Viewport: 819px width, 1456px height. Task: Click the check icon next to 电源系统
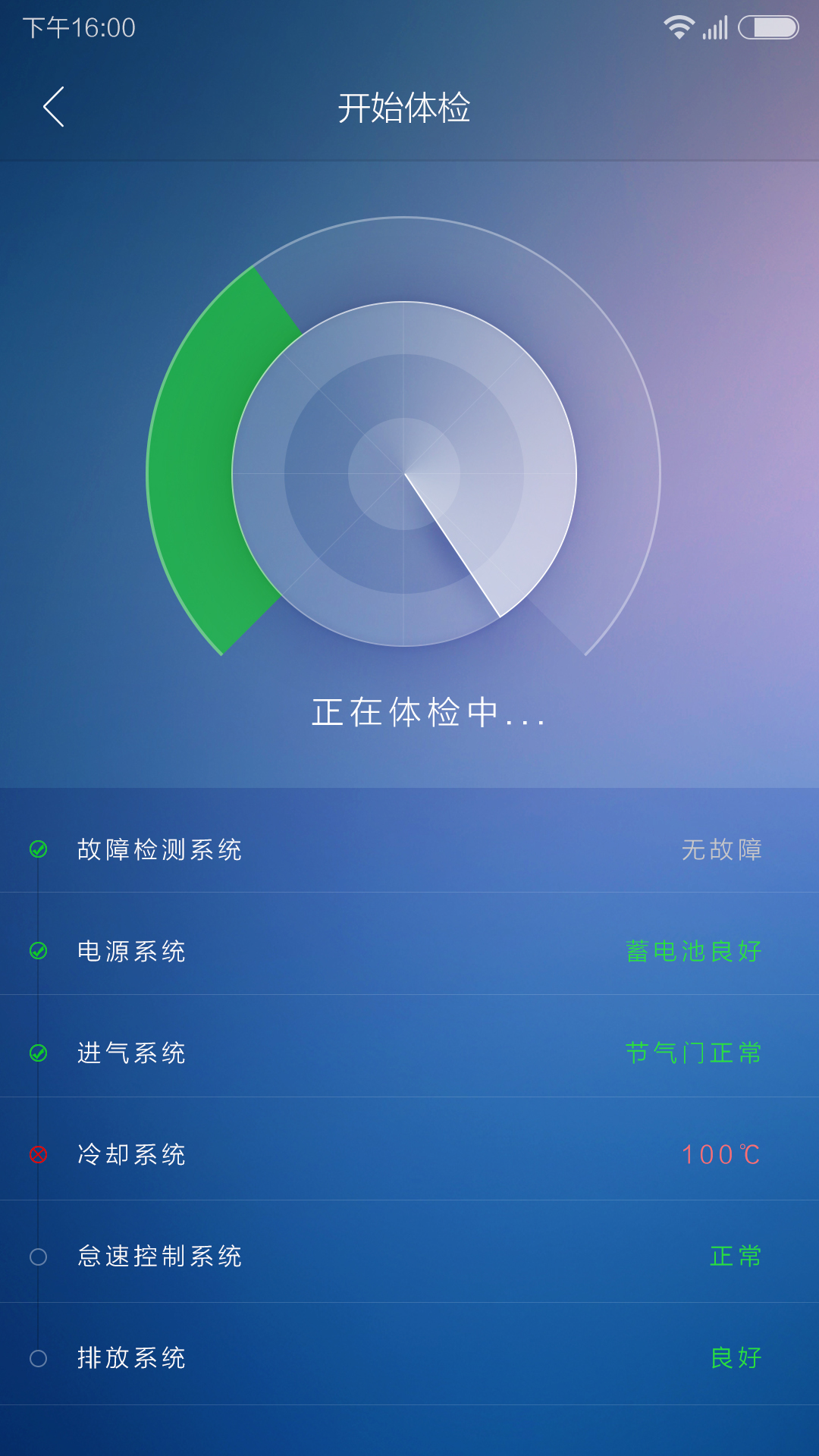tap(38, 952)
